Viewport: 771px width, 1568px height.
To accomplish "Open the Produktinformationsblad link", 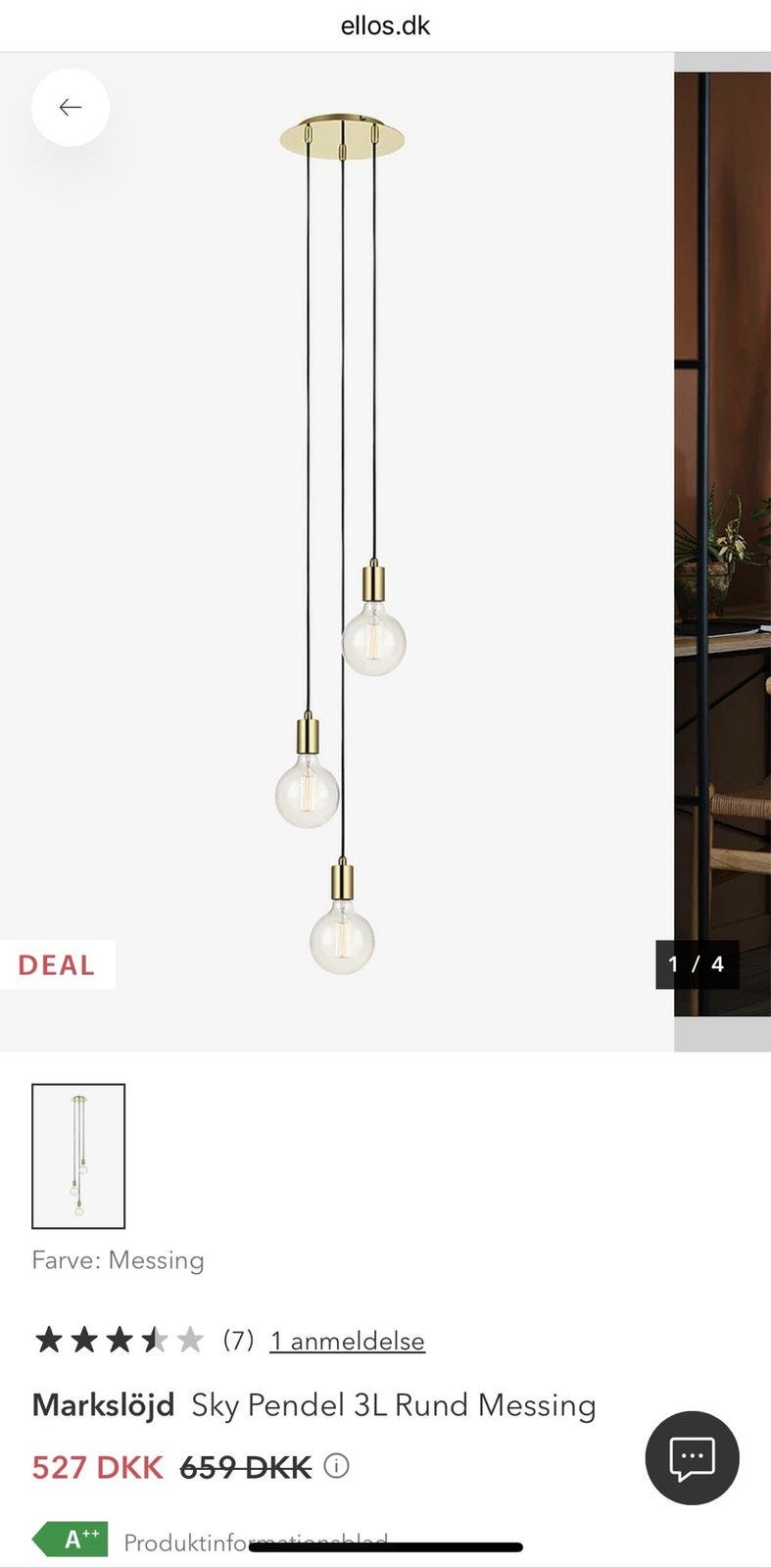I will (x=256, y=1543).
